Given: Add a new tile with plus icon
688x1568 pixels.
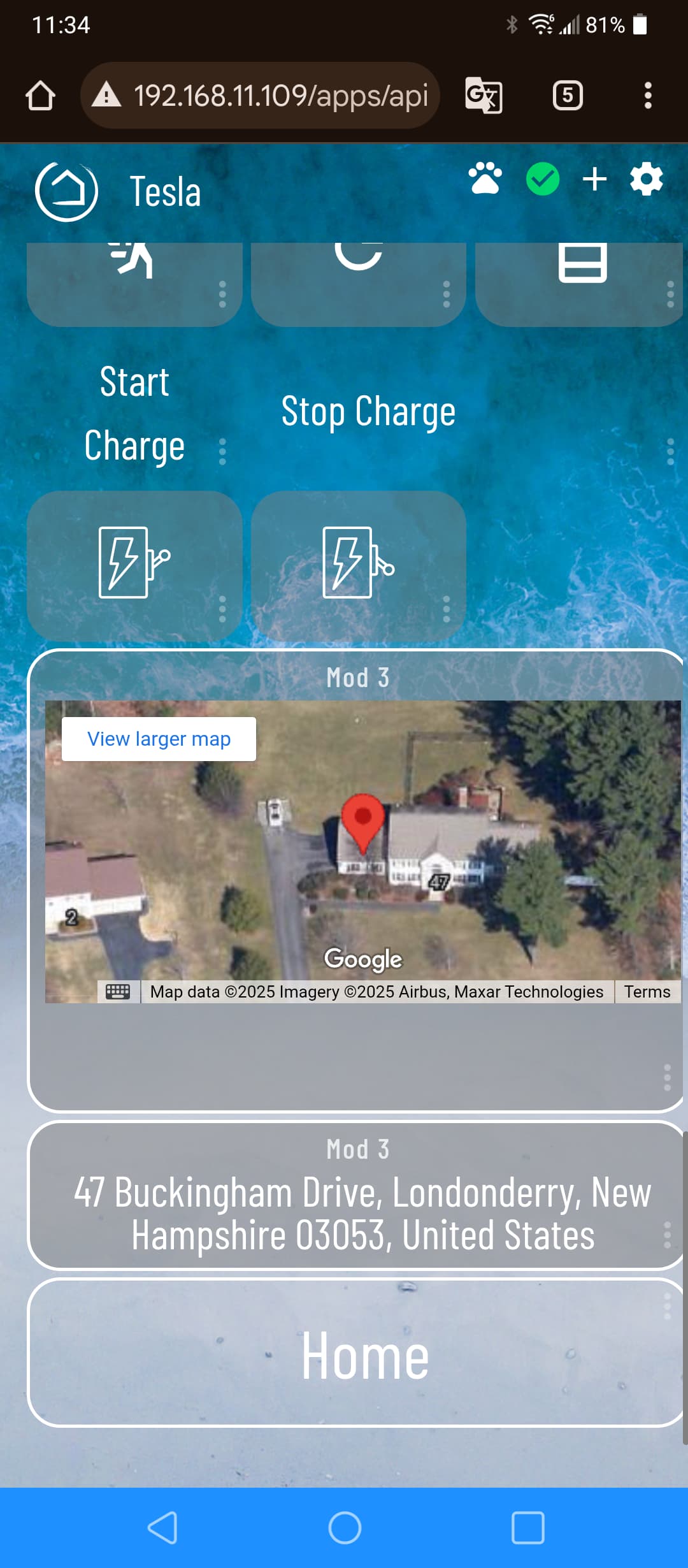Looking at the screenshot, I should 594,179.
